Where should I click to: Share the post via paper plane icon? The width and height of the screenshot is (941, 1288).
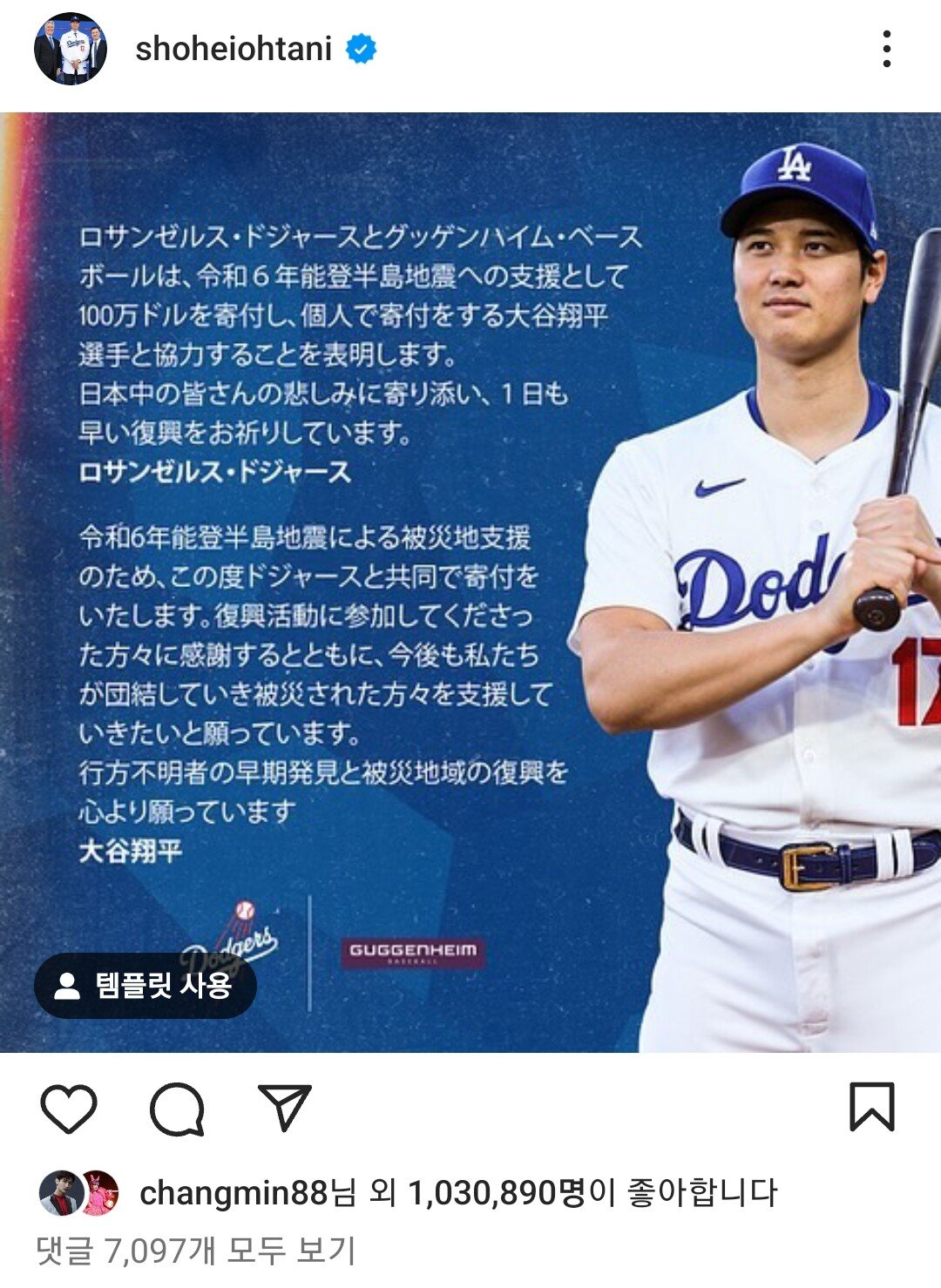(x=285, y=1108)
